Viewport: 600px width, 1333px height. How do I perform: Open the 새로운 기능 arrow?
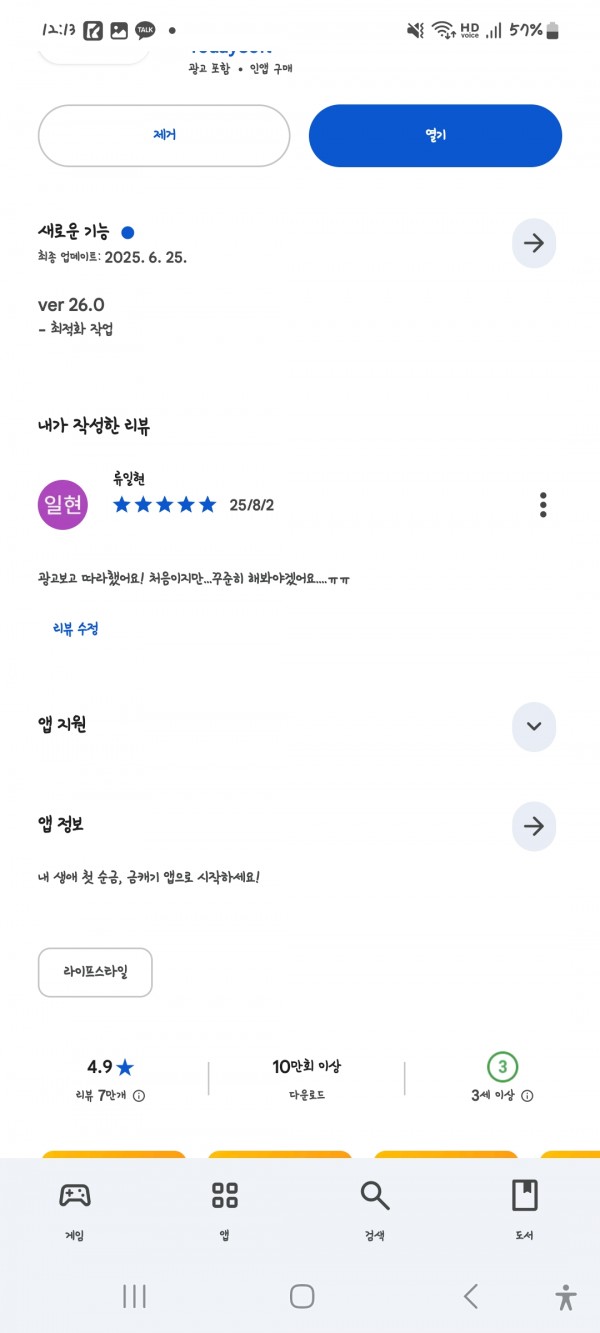(533, 243)
